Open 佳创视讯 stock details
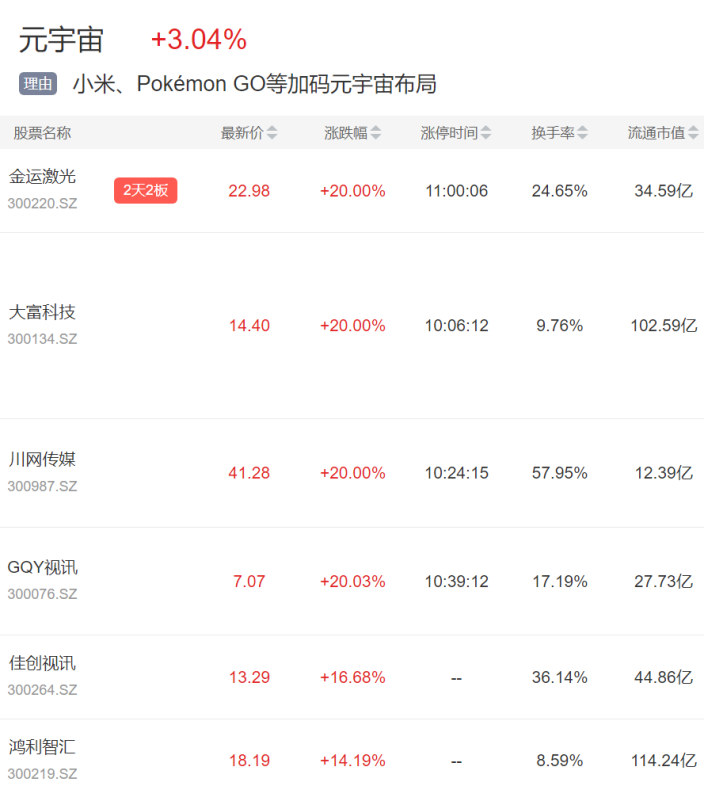 click(42, 664)
